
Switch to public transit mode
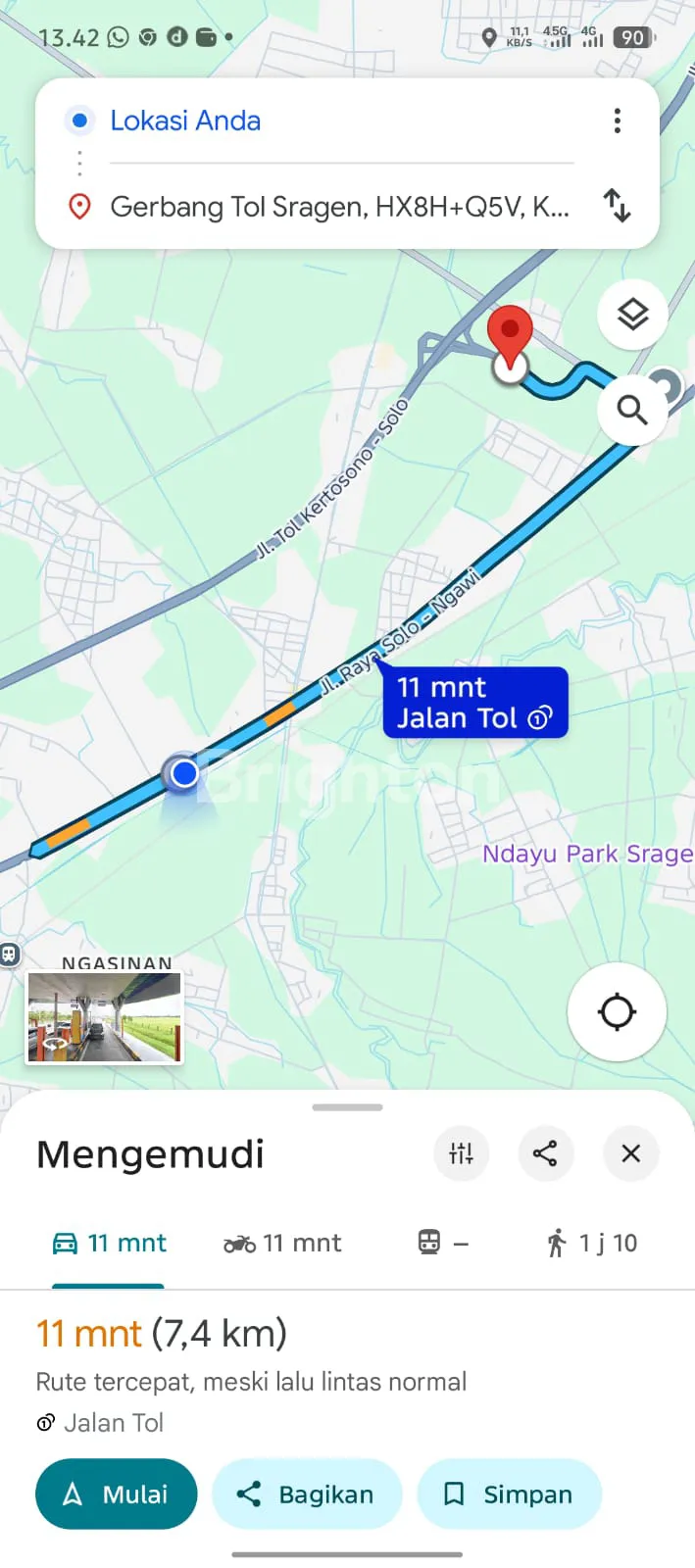pyautogui.click(x=443, y=1244)
